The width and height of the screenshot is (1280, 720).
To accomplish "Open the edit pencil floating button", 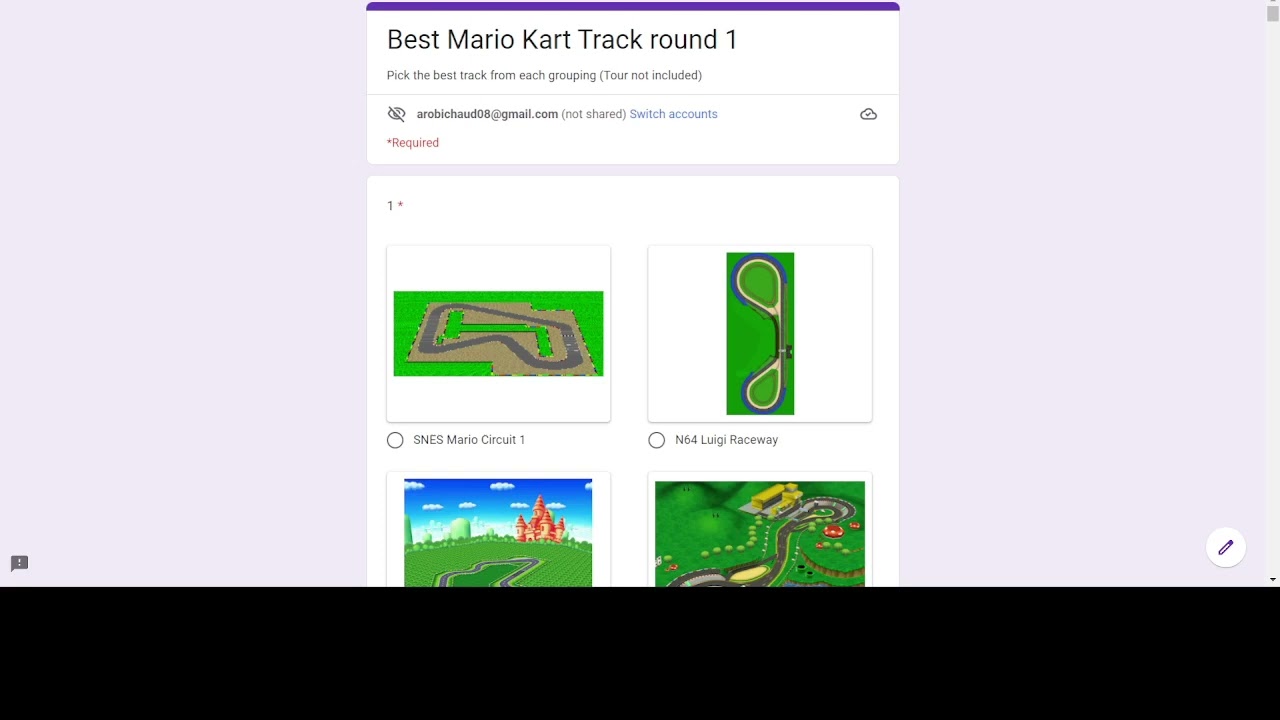I will pyautogui.click(x=1225, y=547).
